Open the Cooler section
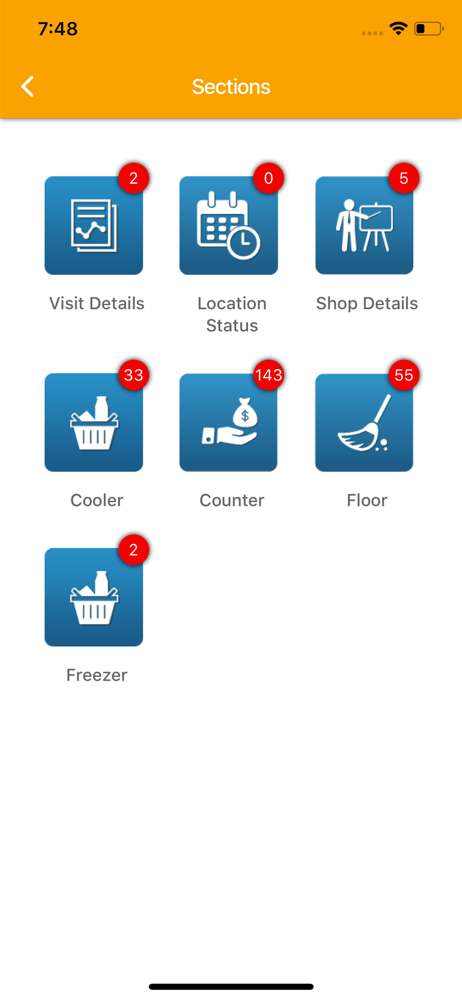 coord(94,423)
